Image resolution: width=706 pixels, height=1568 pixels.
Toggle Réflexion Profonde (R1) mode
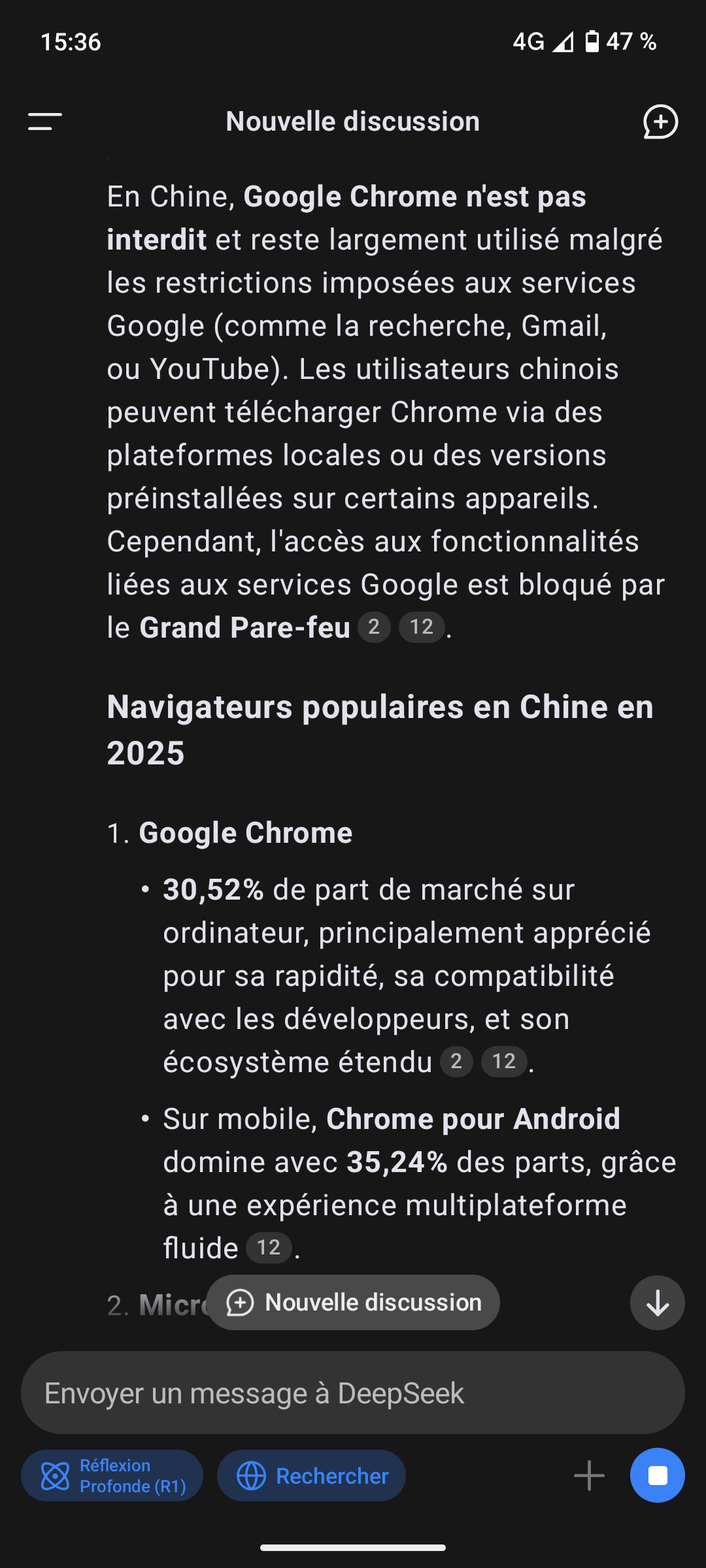[x=112, y=1475]
